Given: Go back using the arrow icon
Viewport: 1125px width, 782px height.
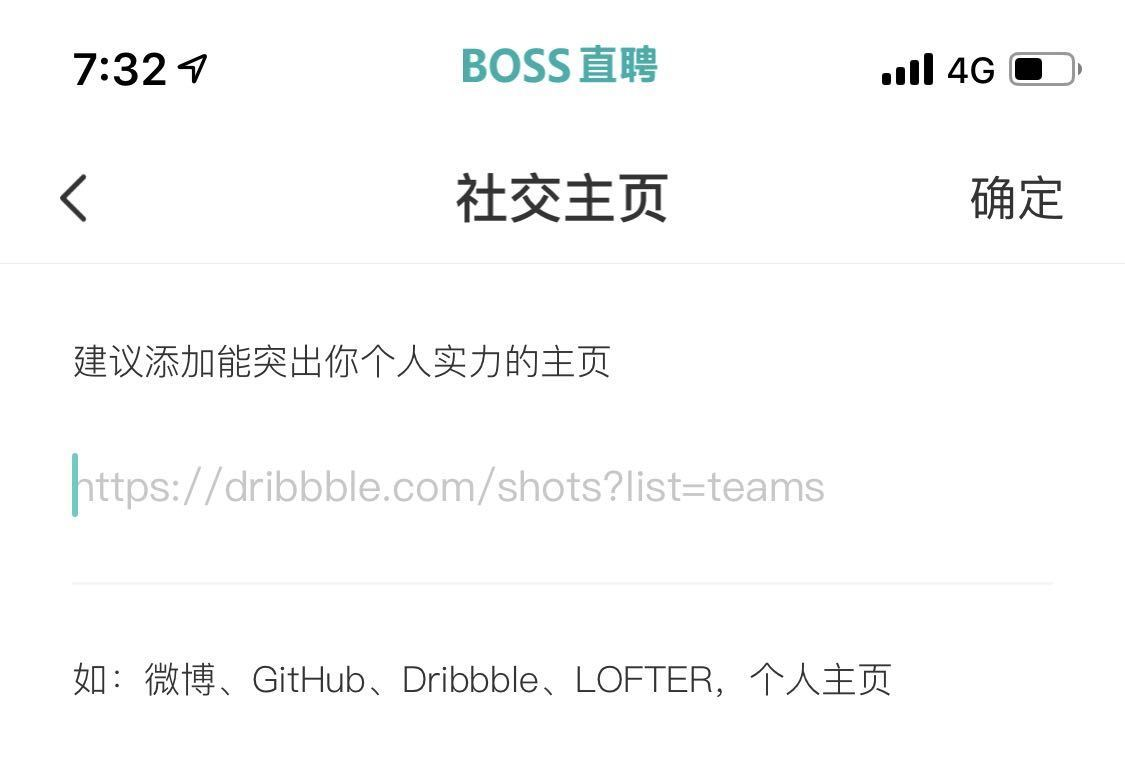Looking at the screenshot, I should pos(74,197).
